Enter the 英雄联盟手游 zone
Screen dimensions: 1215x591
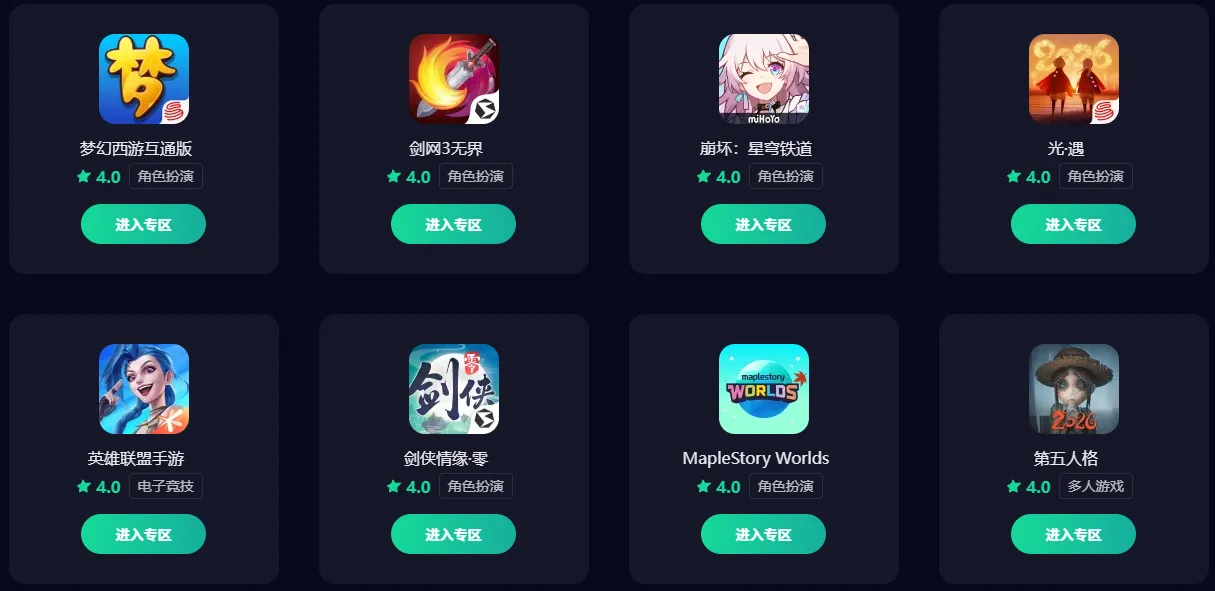[143, 534]
